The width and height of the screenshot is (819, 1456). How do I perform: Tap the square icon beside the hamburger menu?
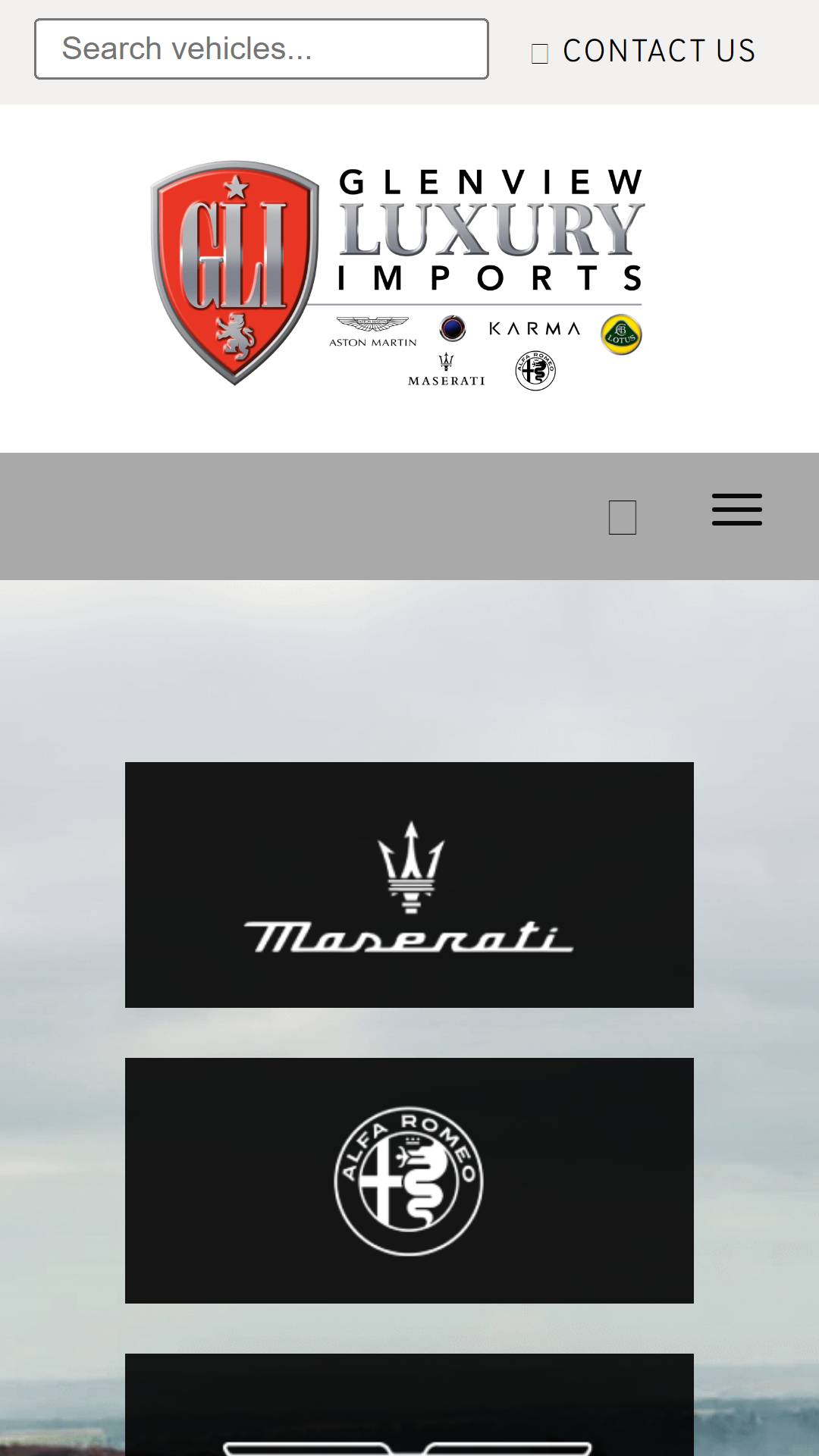(623, 517)
